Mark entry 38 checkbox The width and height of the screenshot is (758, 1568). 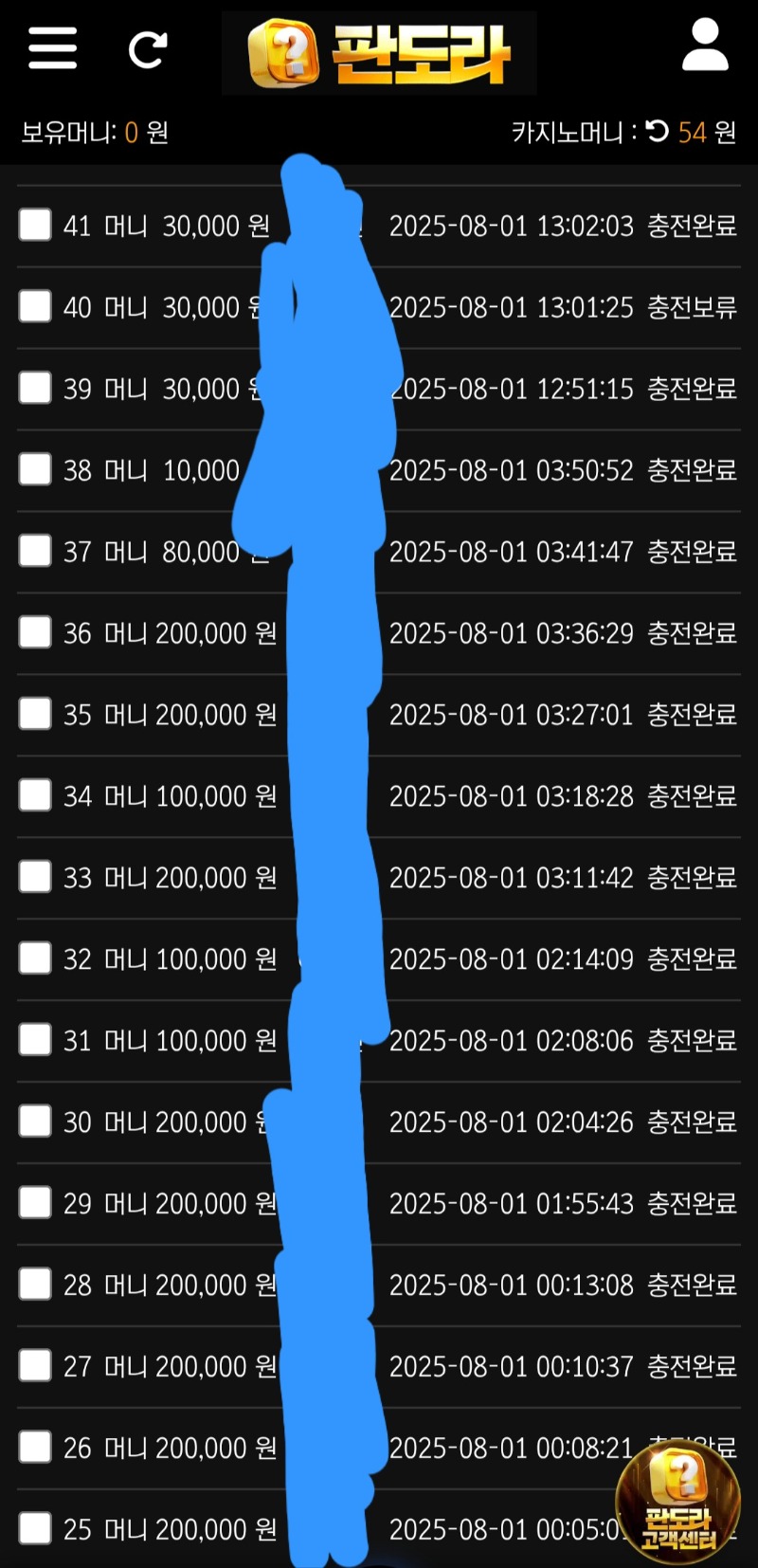(35, 469)
